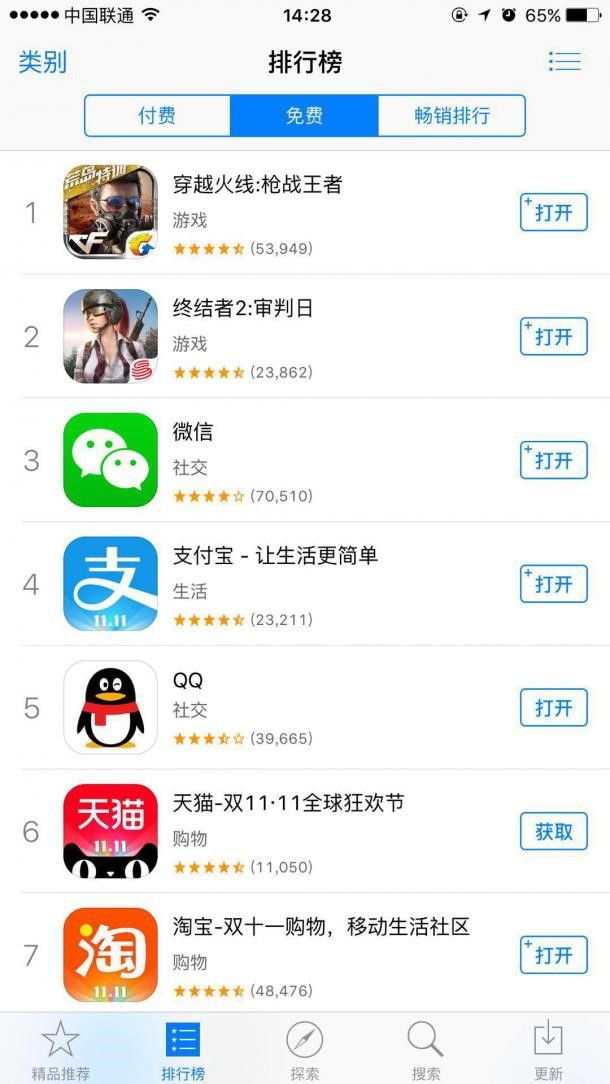Switch to the 付费 segment
This screenshot has height=1084, width=610.
(157, 116)
